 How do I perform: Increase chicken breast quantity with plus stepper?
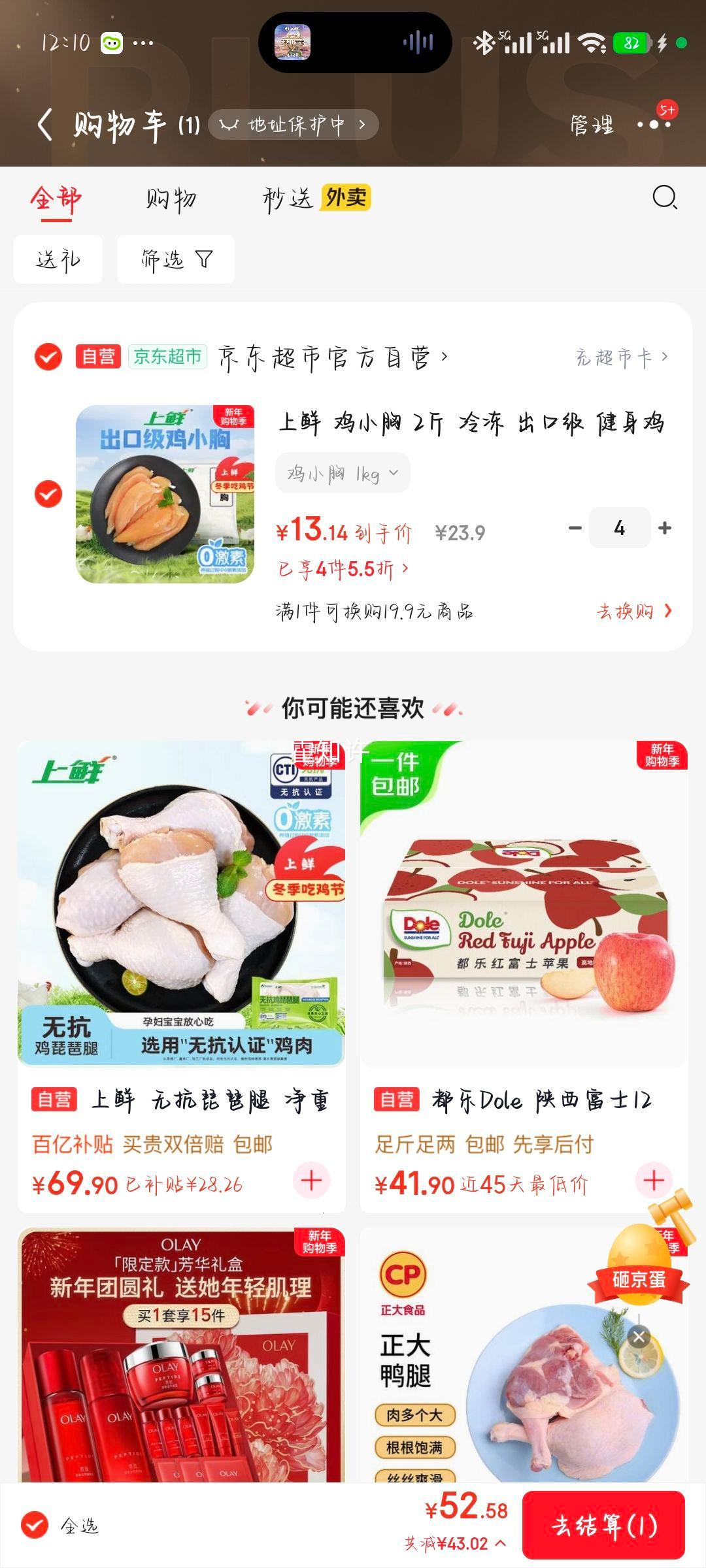pos(665,527)
